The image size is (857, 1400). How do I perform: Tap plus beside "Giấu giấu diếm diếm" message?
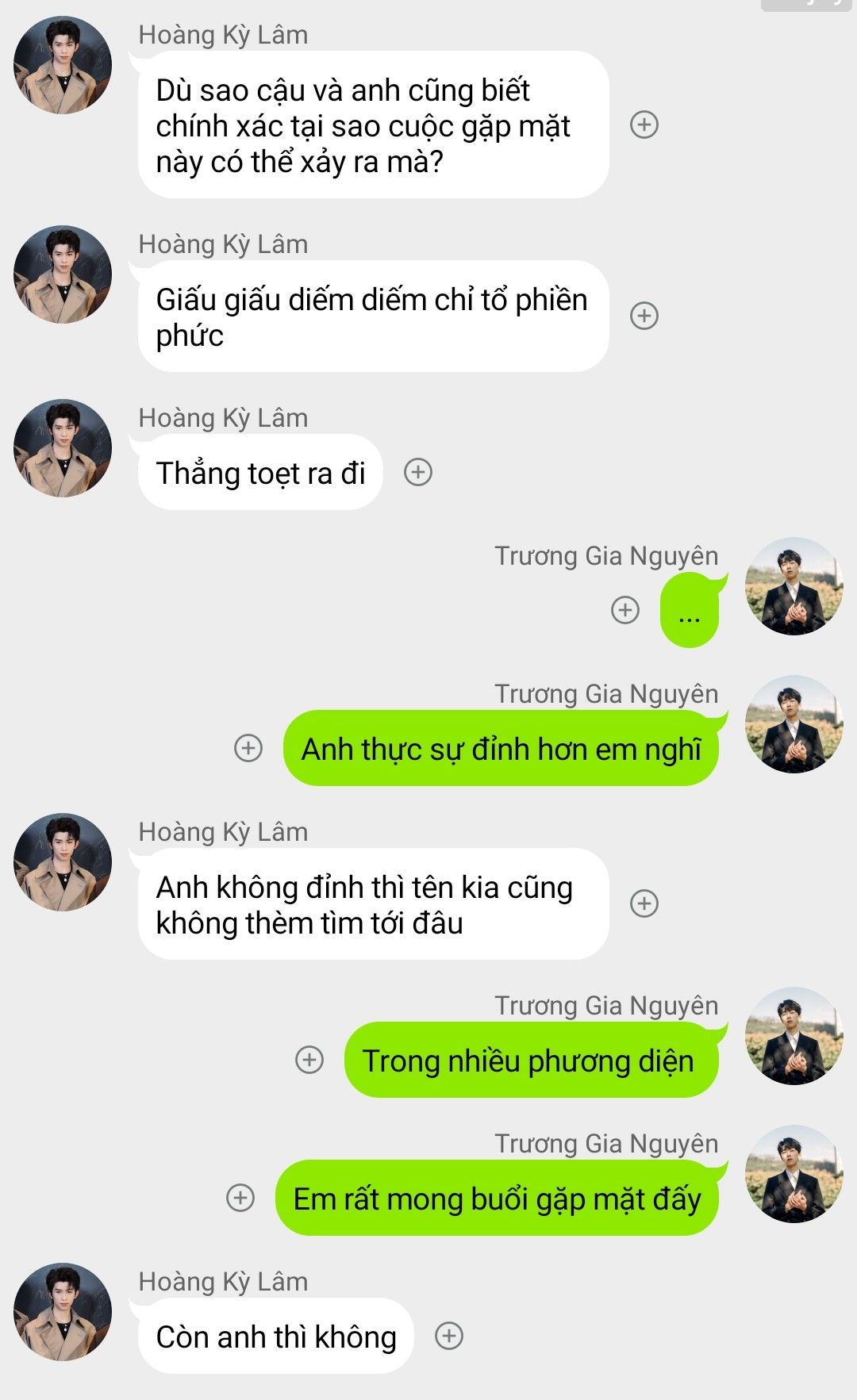click(644, 316)
